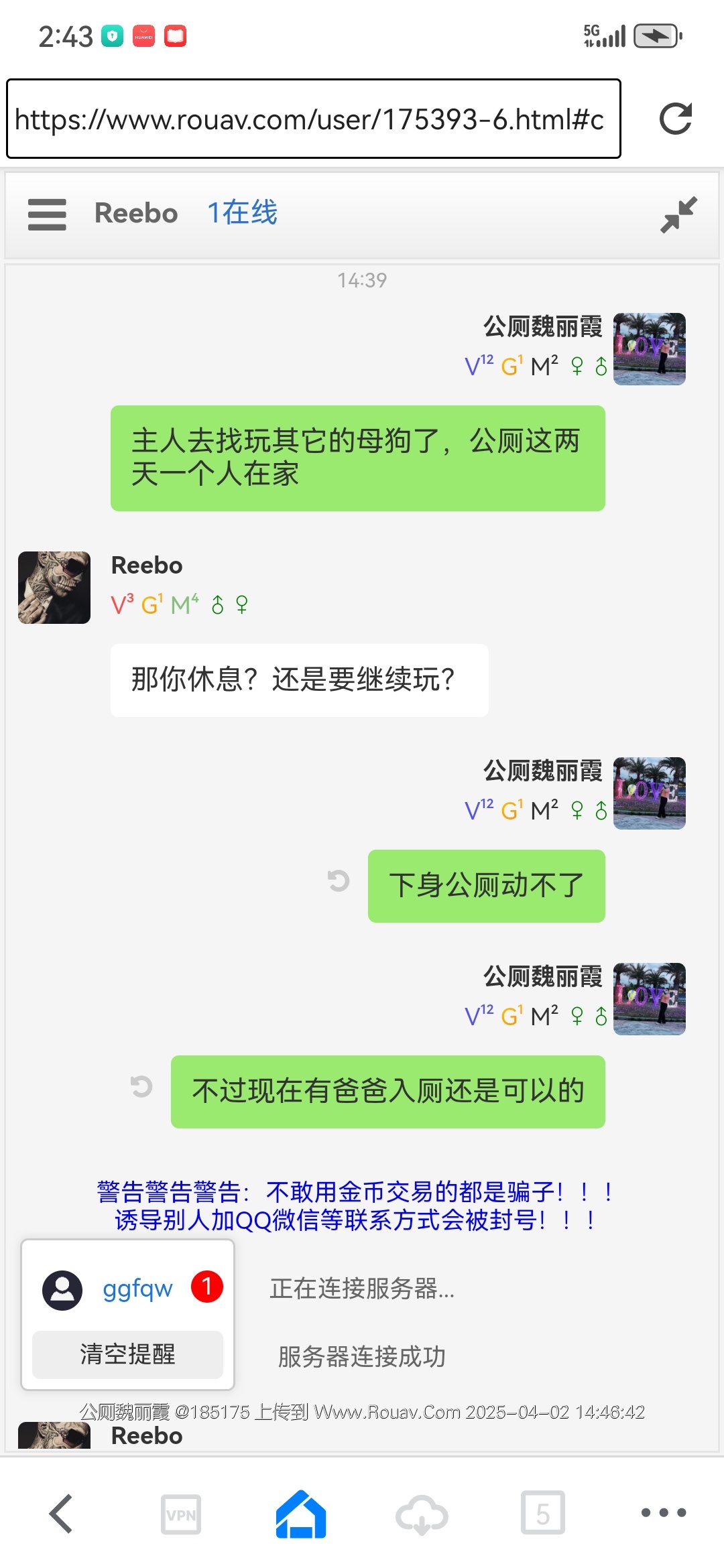The image size is (724, 1568).
Task: Tap the 清空提醒 button
Action: (x=127, y=1354)
